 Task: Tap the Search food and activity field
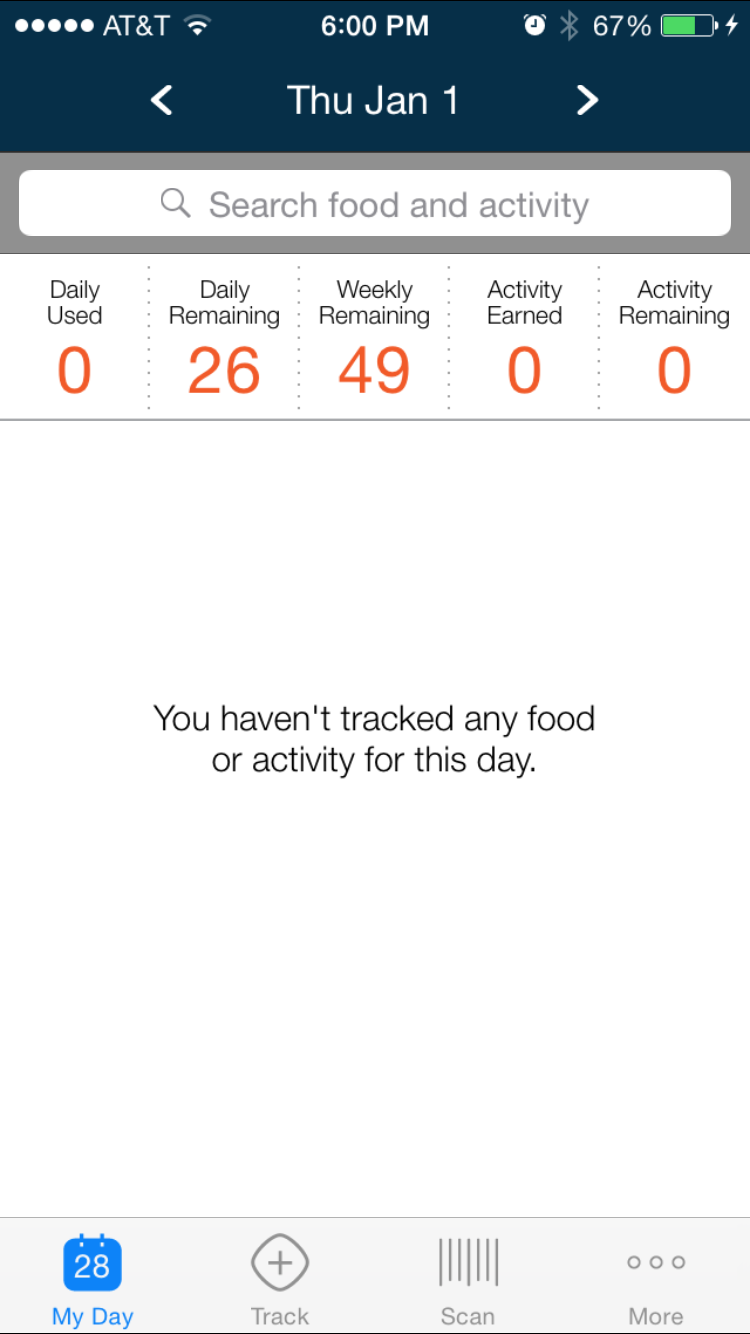click(375, 204)
